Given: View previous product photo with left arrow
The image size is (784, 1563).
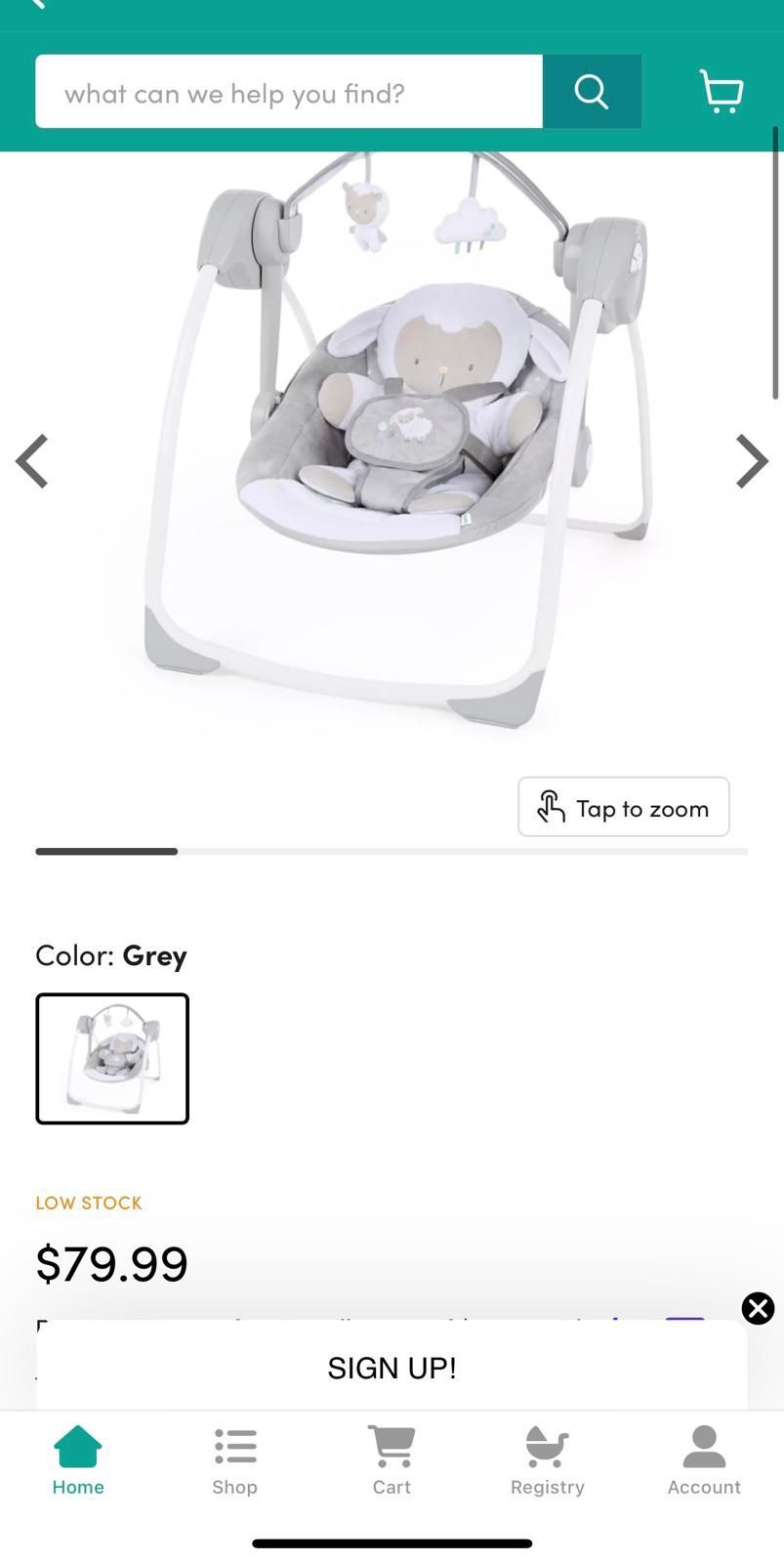Looking at the screenshot, I should click(x=32, y=461).
